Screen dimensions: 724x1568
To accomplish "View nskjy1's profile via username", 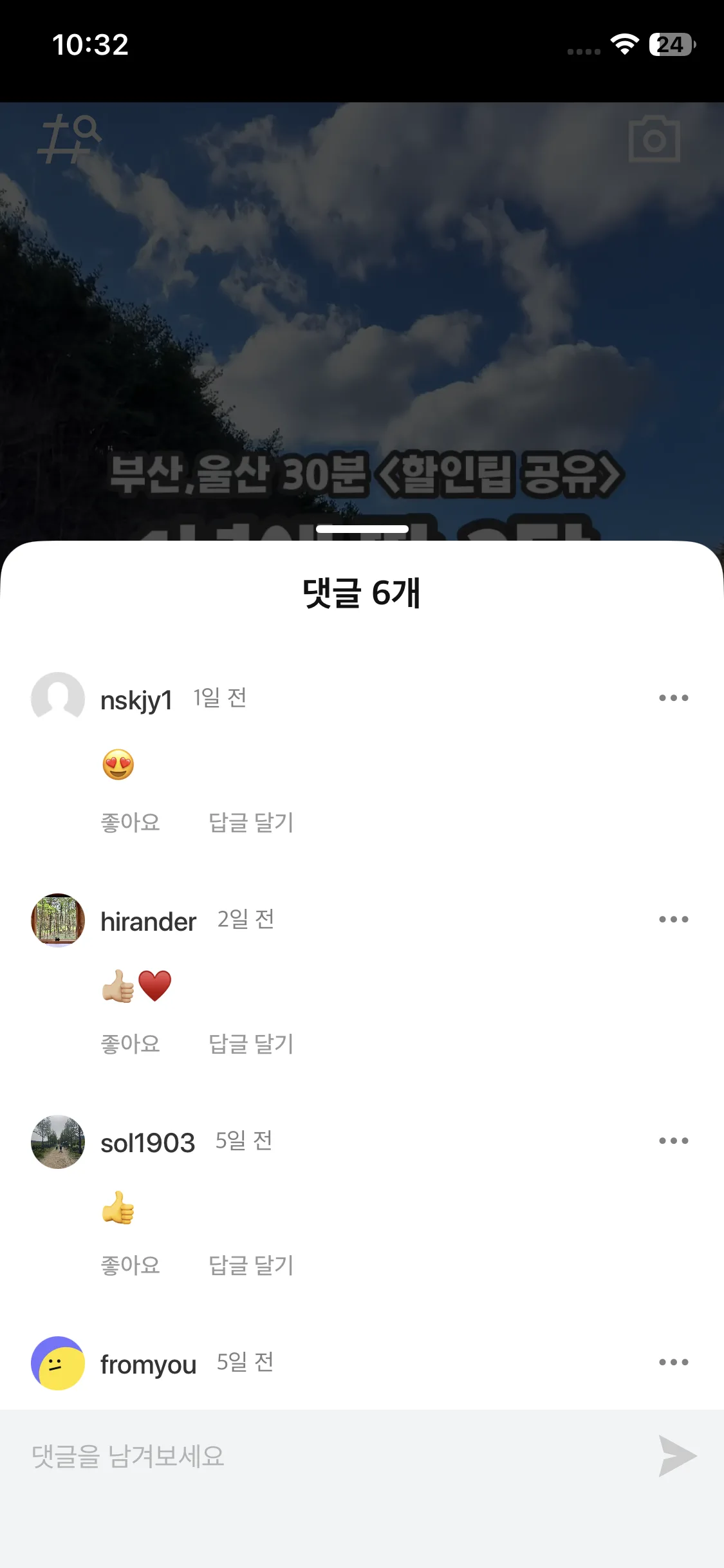I will pos(136,700).
